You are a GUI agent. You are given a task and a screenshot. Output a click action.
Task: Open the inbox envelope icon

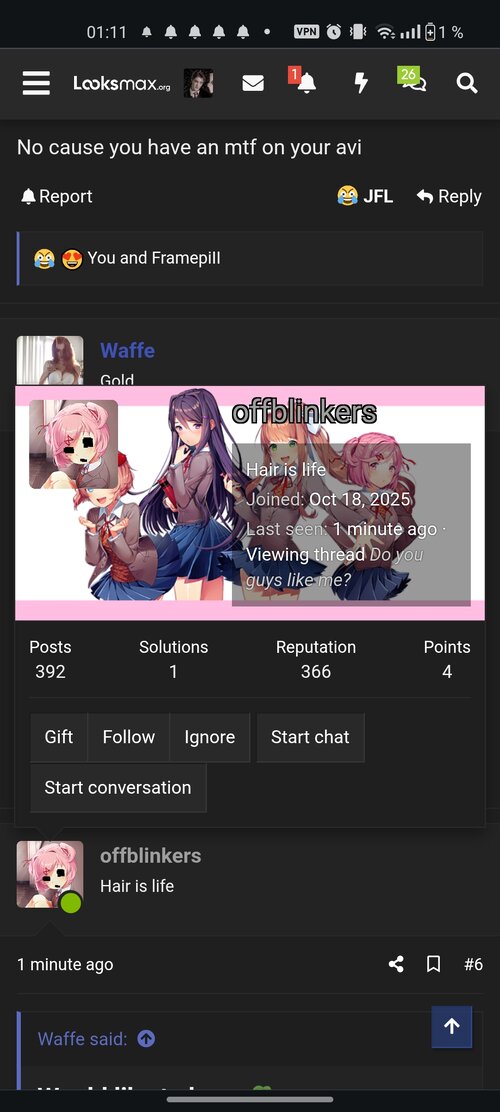[x=252, y=84]
